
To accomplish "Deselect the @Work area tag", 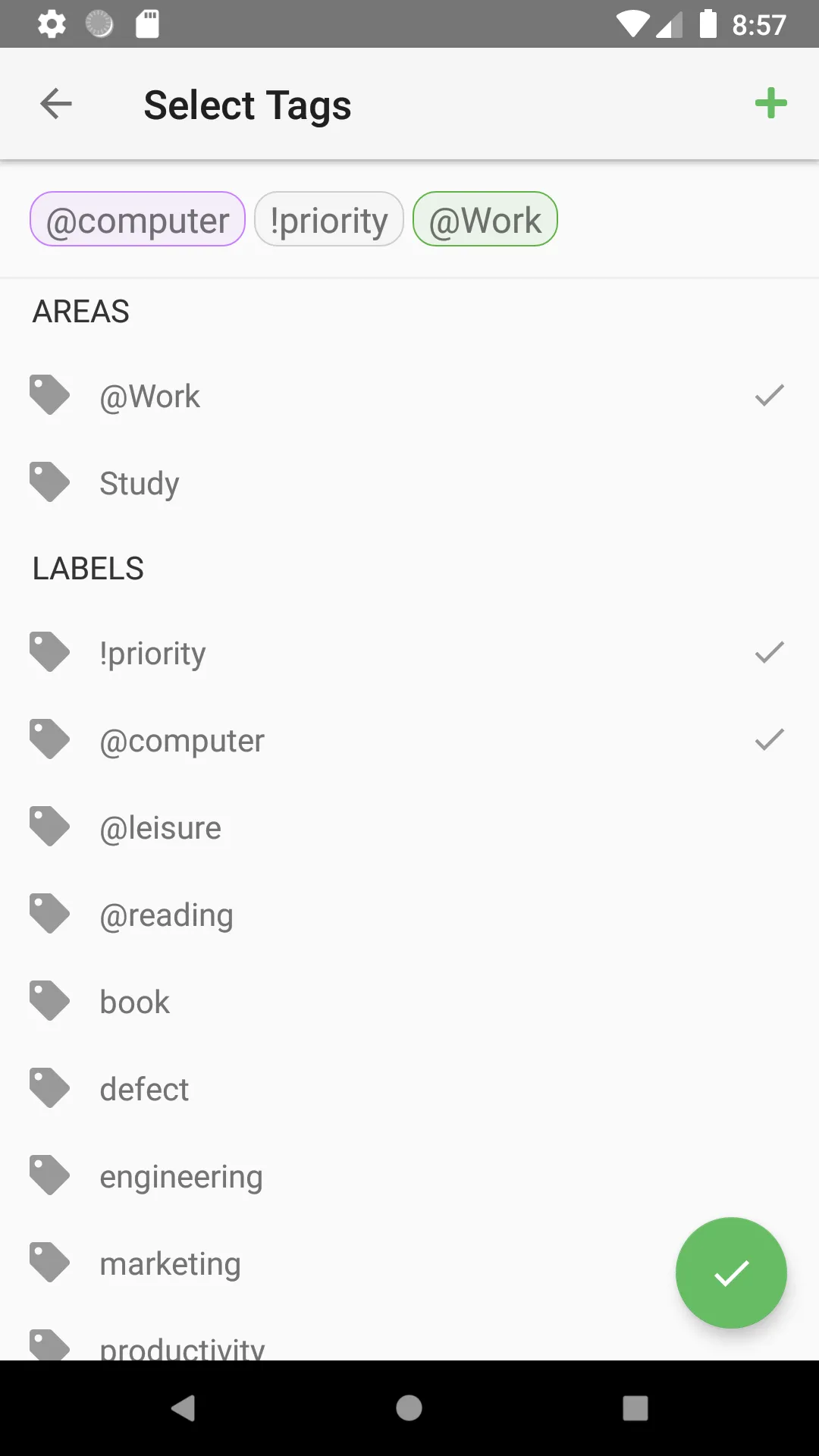I will click(x=409, y=395).
